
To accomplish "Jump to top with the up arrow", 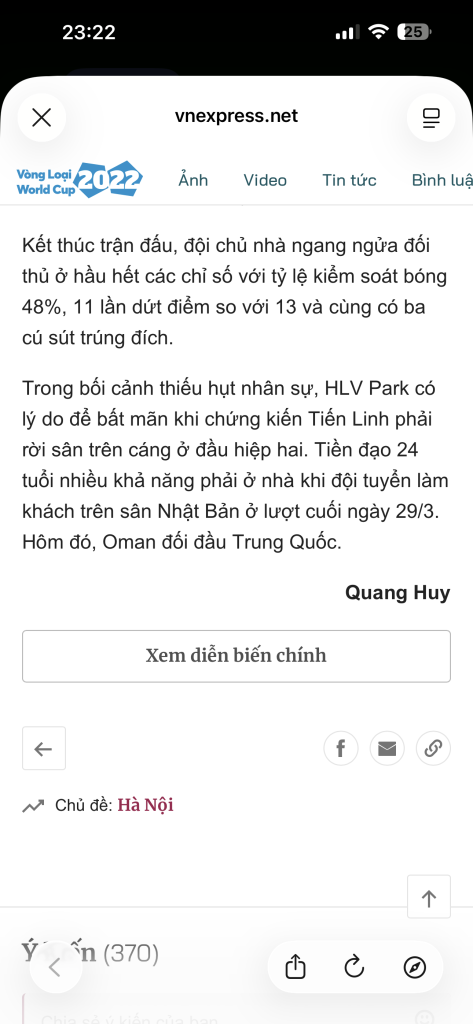I will click(x=429, y=897).
